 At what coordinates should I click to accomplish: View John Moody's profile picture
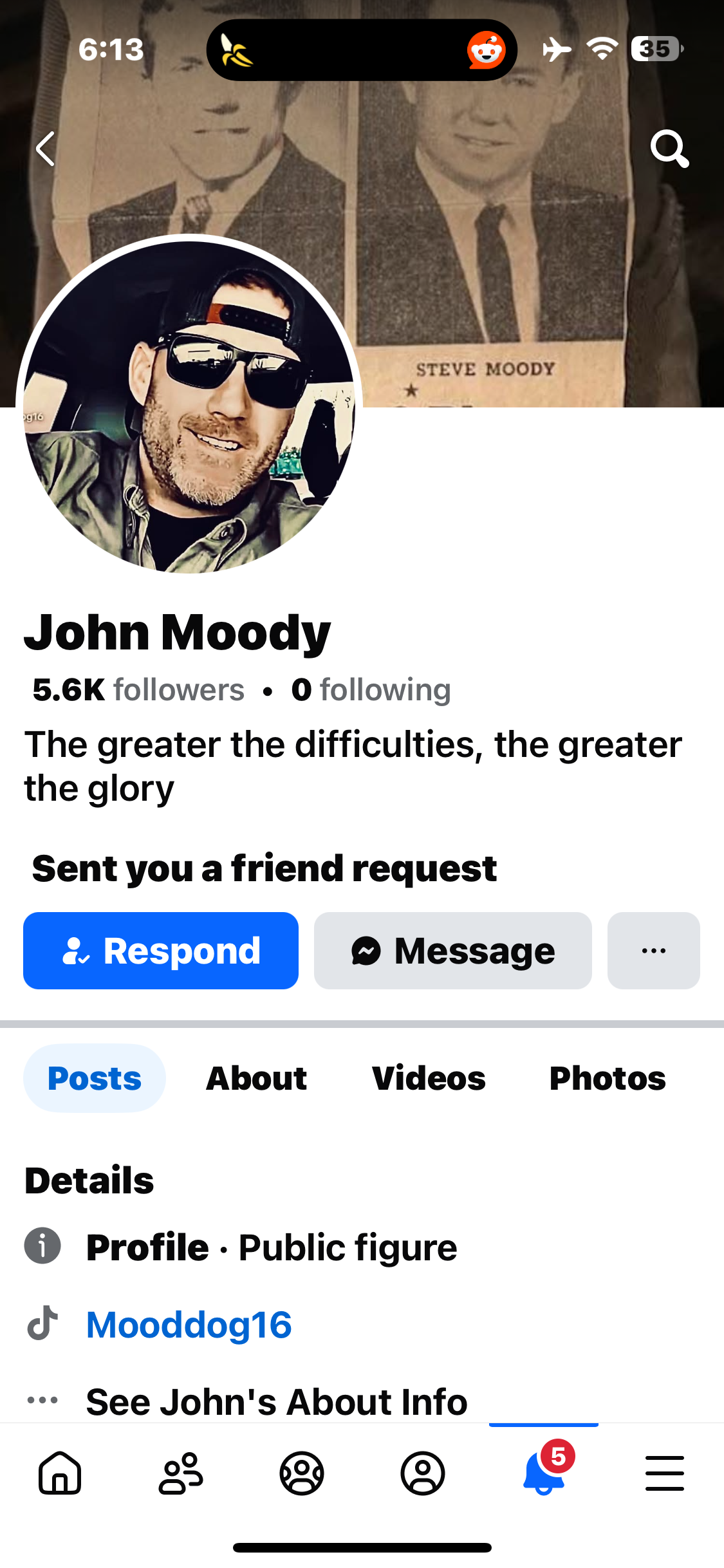tap(189, 406)
